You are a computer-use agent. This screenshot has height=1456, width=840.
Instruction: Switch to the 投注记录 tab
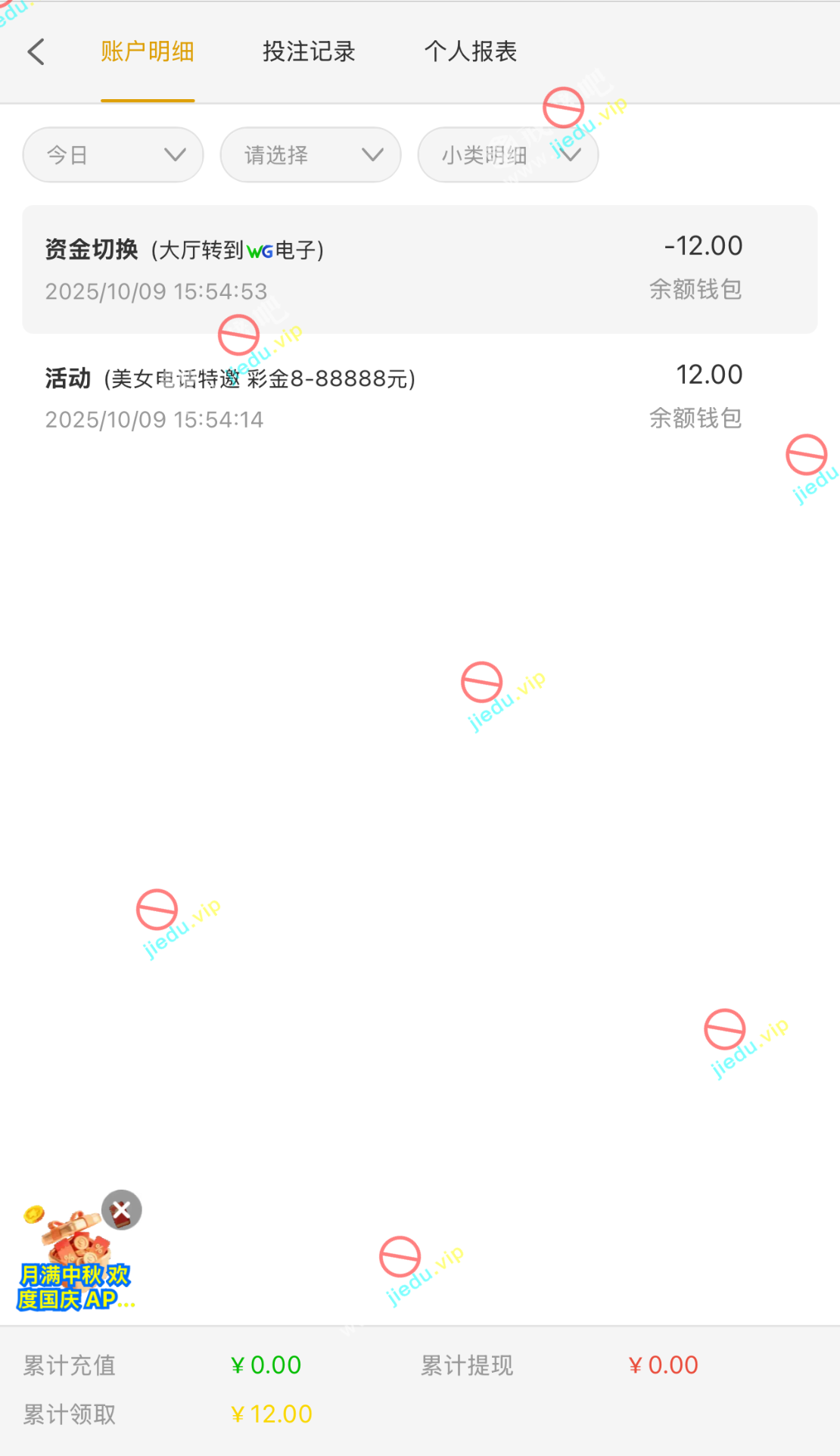pos(309,51)
